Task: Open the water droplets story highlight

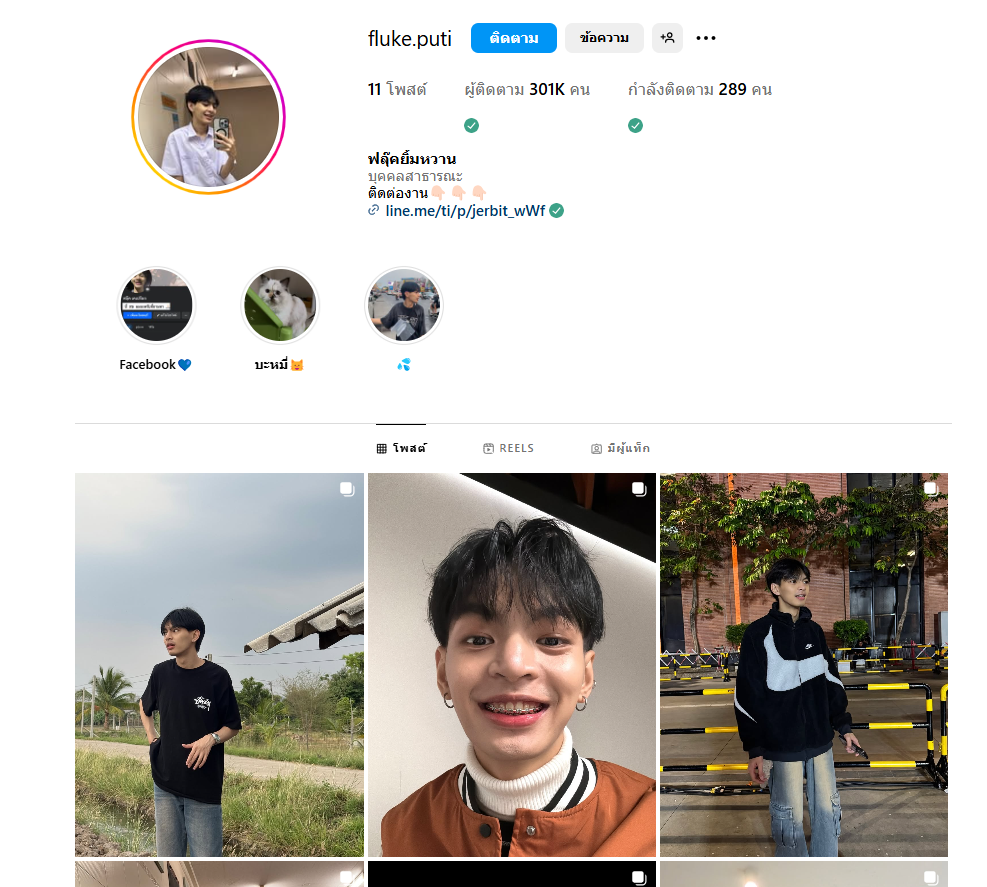Action: pyautogui.click(x=403, y=305)
